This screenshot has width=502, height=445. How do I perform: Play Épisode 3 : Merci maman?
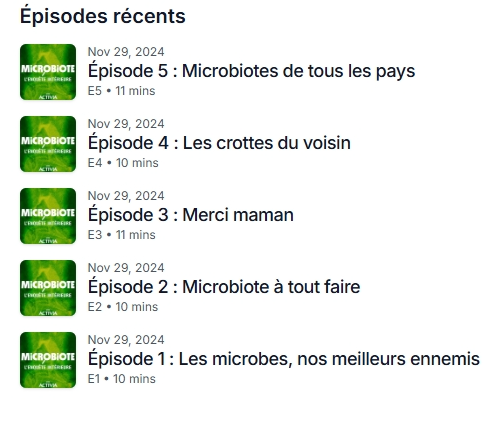tap(191, 215)
